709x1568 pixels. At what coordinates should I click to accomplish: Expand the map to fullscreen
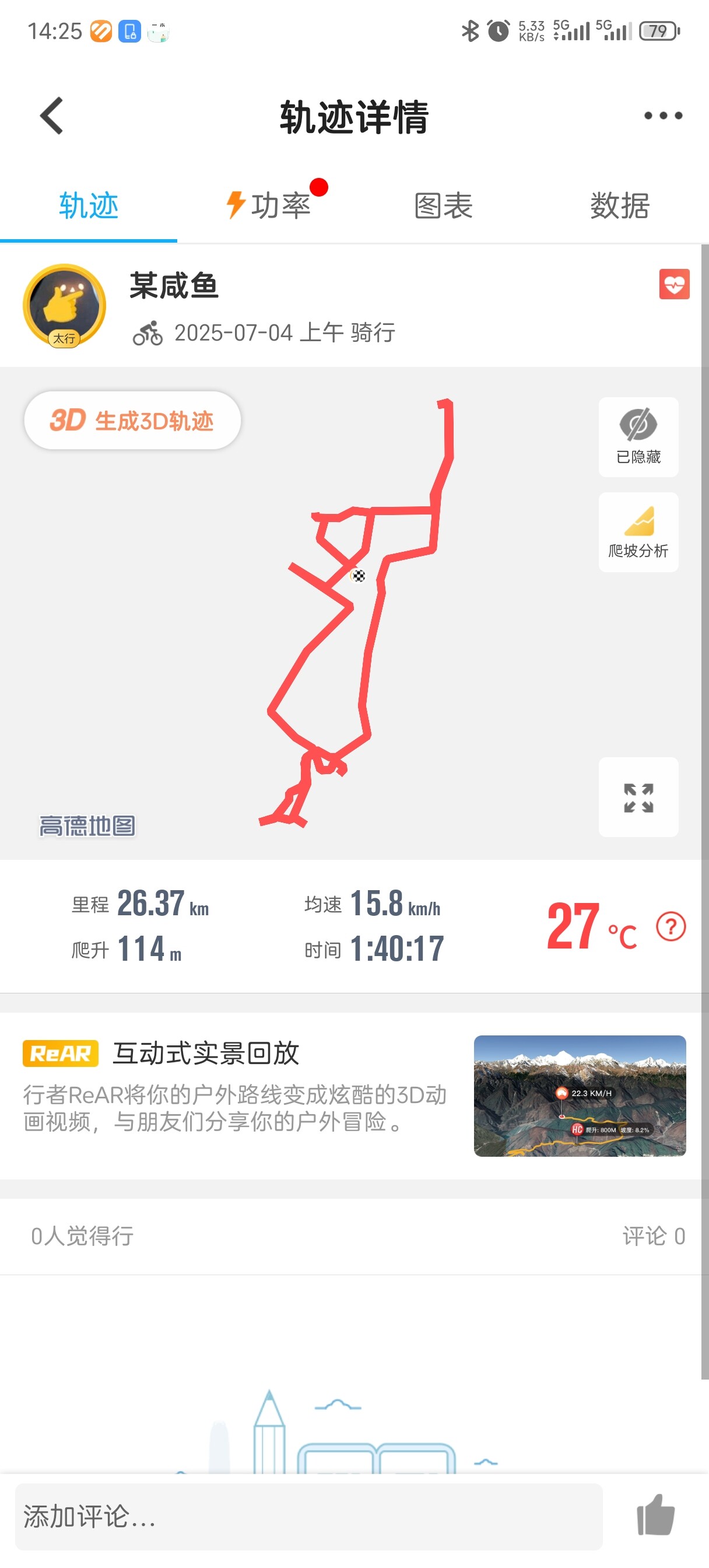click(x=638, y=797)
